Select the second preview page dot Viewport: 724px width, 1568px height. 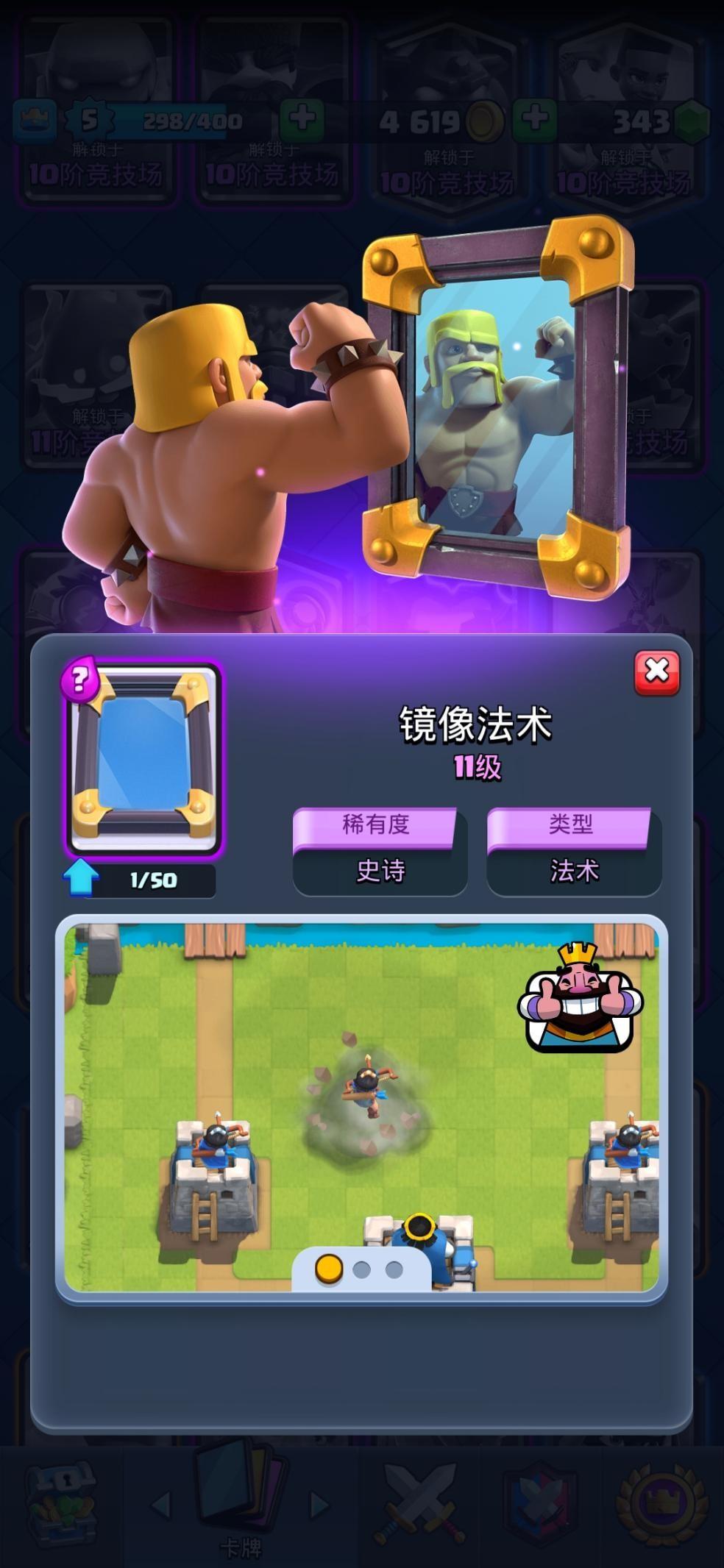click(361, 1269)
